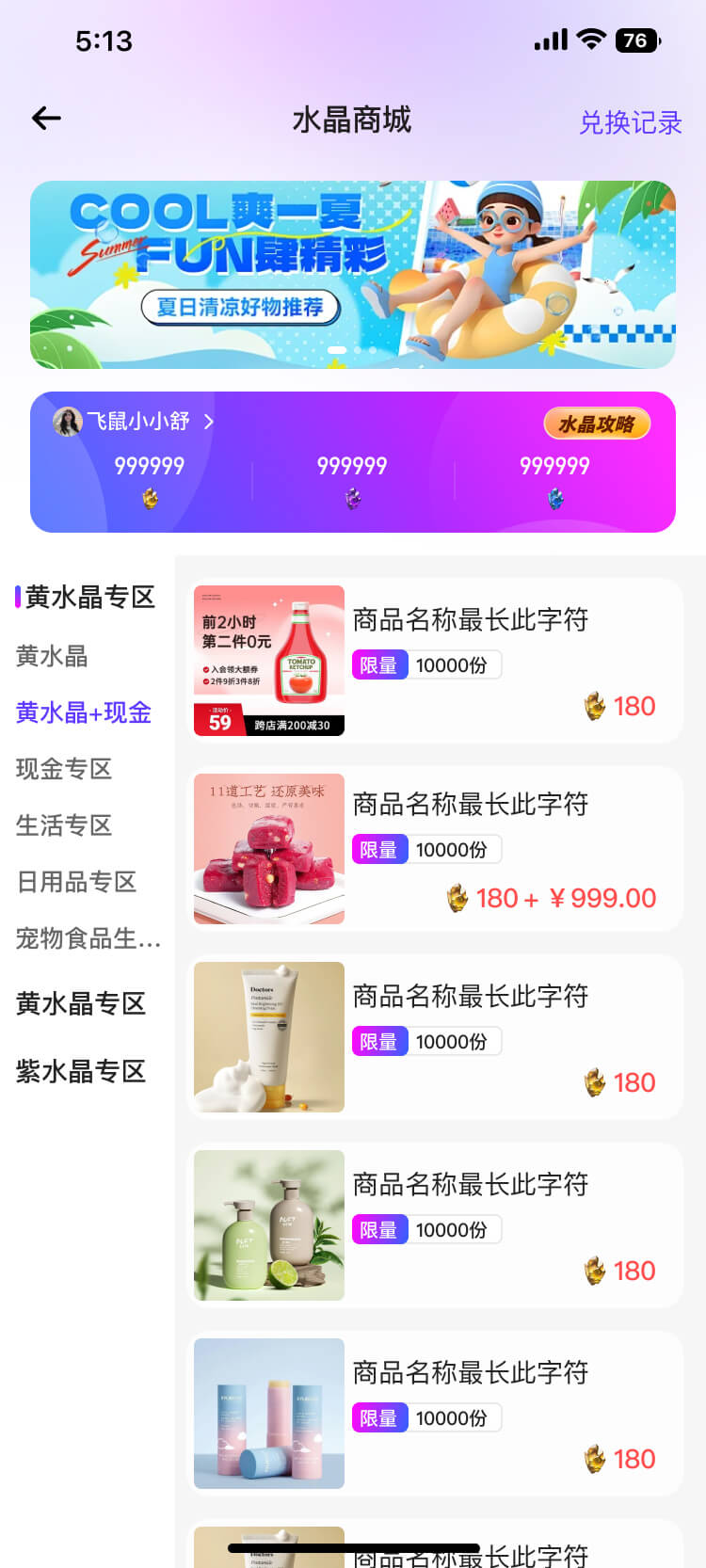Screen dimensions: 706x1568
Task: Open 生活专区 category
Action: point(64,825)
